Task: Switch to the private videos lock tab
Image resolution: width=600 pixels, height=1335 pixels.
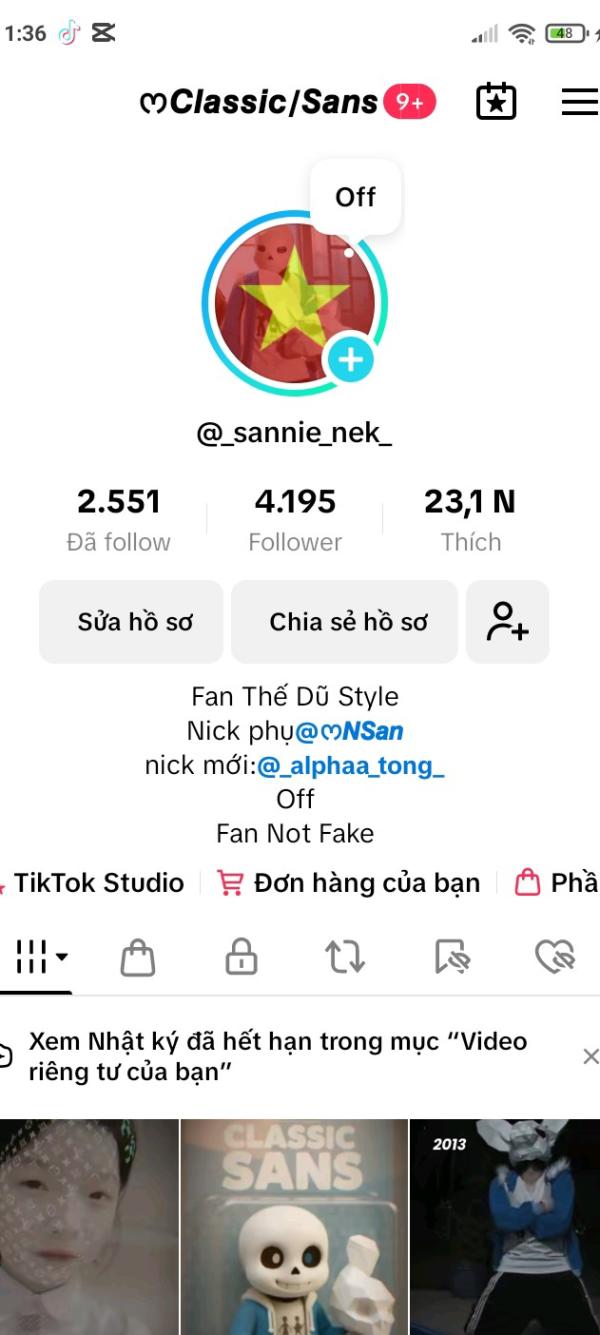Action: tap(241, 958)
